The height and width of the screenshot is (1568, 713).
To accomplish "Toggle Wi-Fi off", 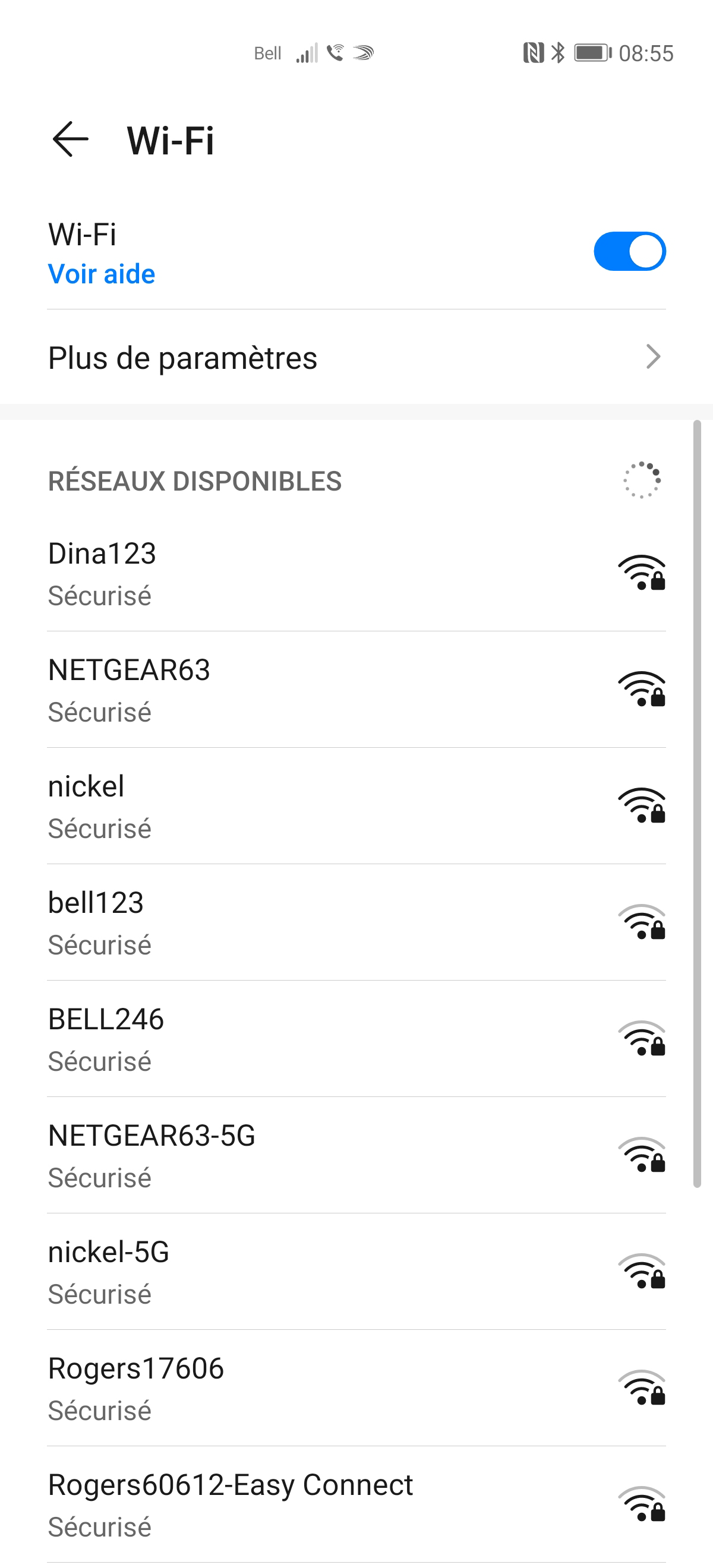I will click(x=630, y=250).
